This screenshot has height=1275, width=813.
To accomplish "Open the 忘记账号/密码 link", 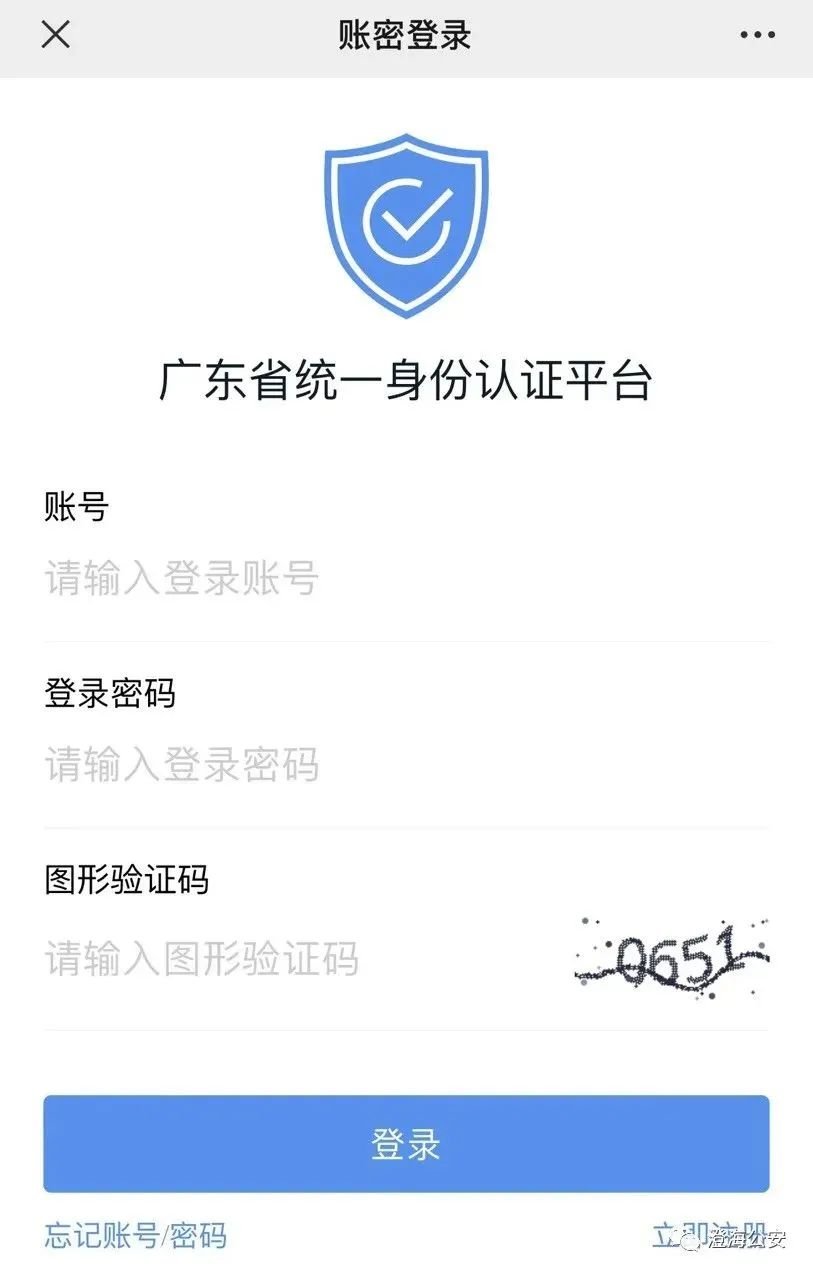I will click(x=136, y=1236).
